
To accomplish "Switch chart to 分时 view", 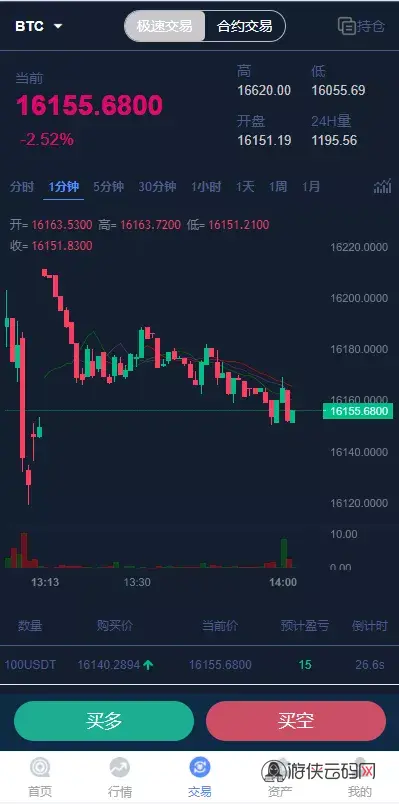I will coord(22,187).
